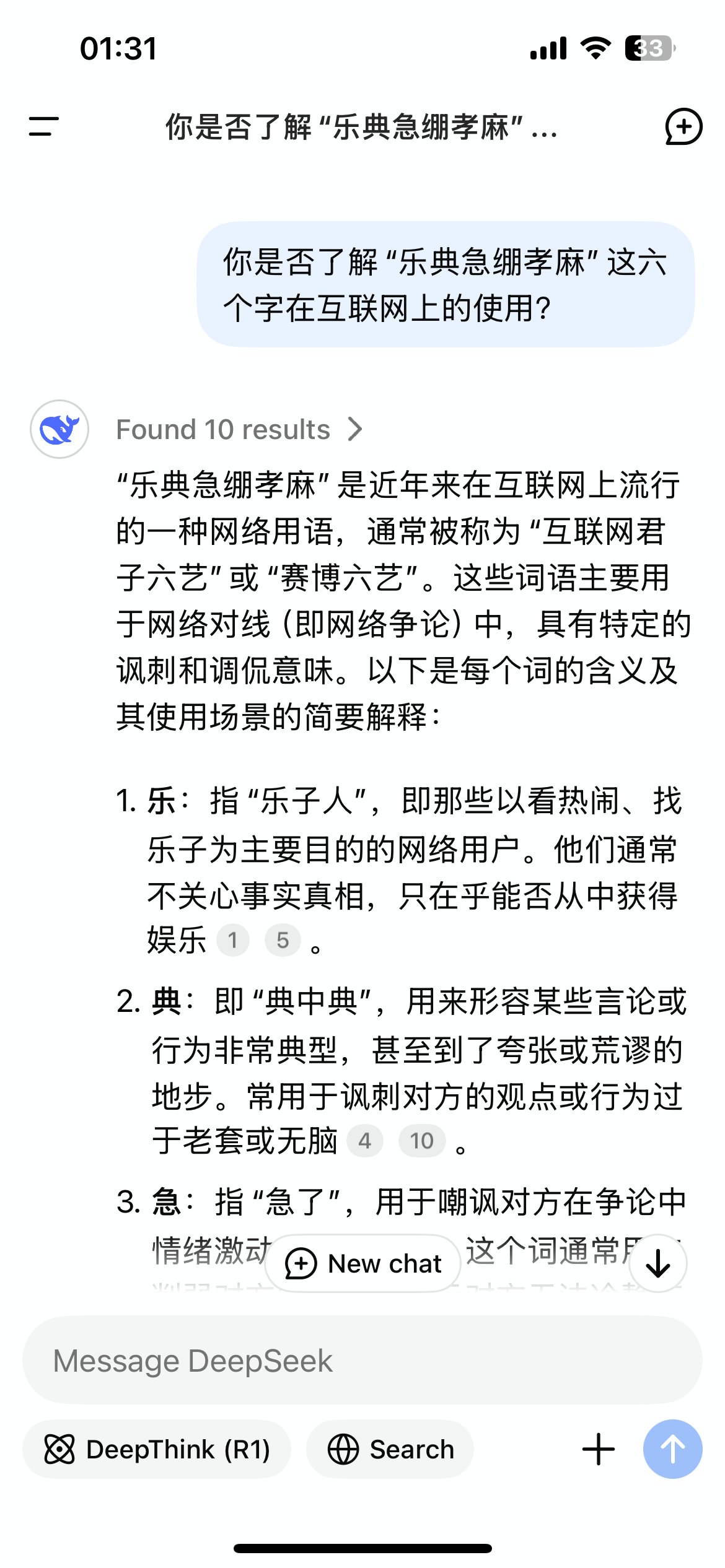725x1568 pixels.
Task: Open citation 10 after the 典 explanation
Action: (x=422, y=1141)
